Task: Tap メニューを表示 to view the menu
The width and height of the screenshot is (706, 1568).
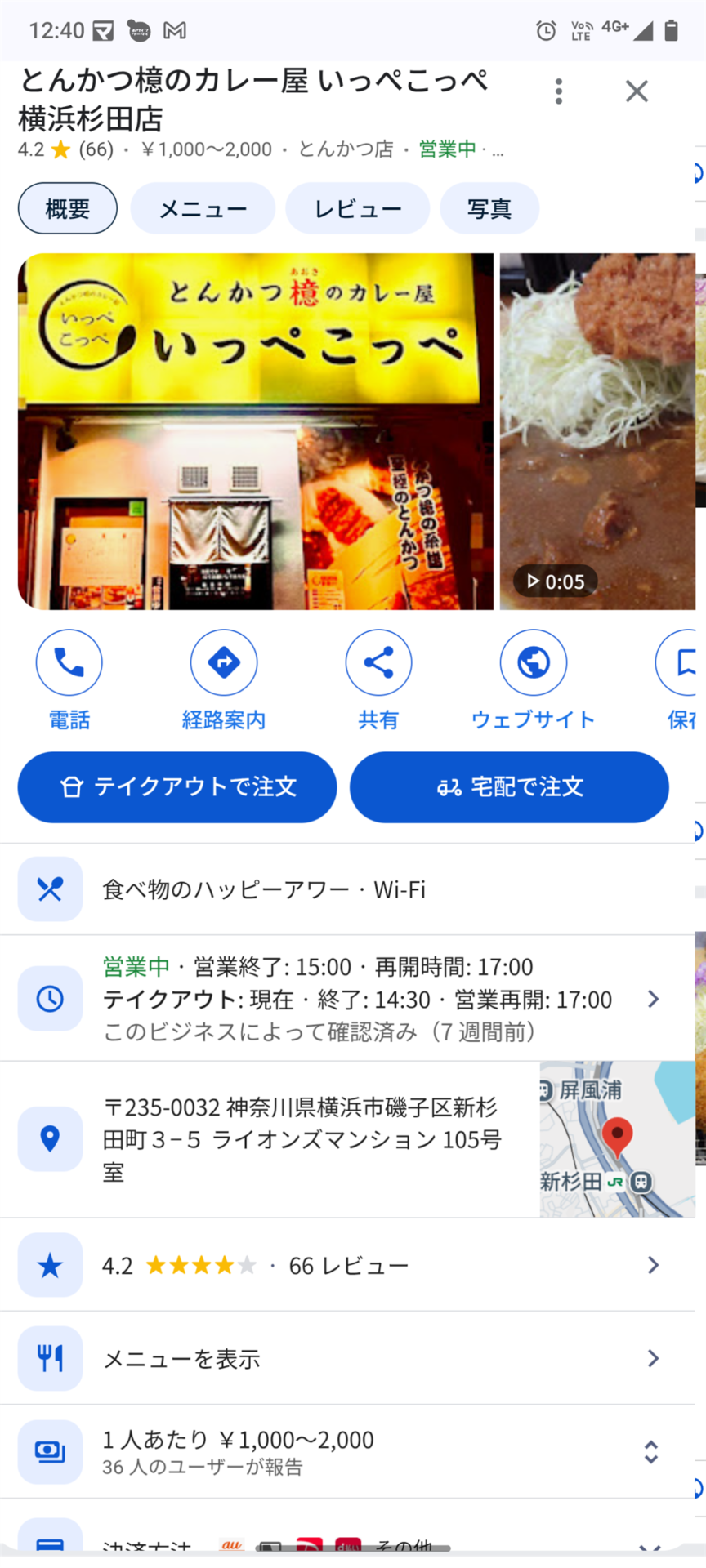Action: (x=351, y=1358)
